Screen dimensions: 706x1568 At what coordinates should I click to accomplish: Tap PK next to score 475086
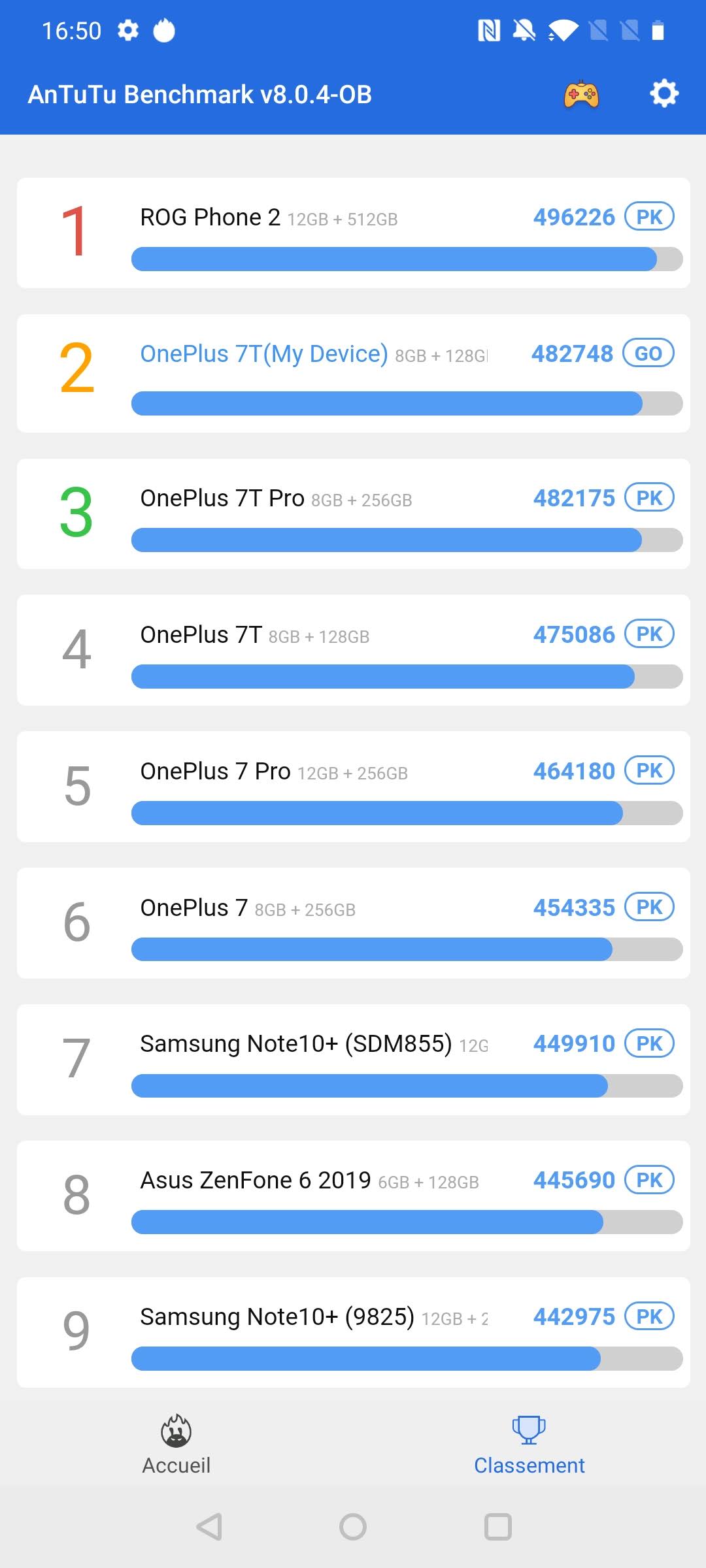[649, 634]
